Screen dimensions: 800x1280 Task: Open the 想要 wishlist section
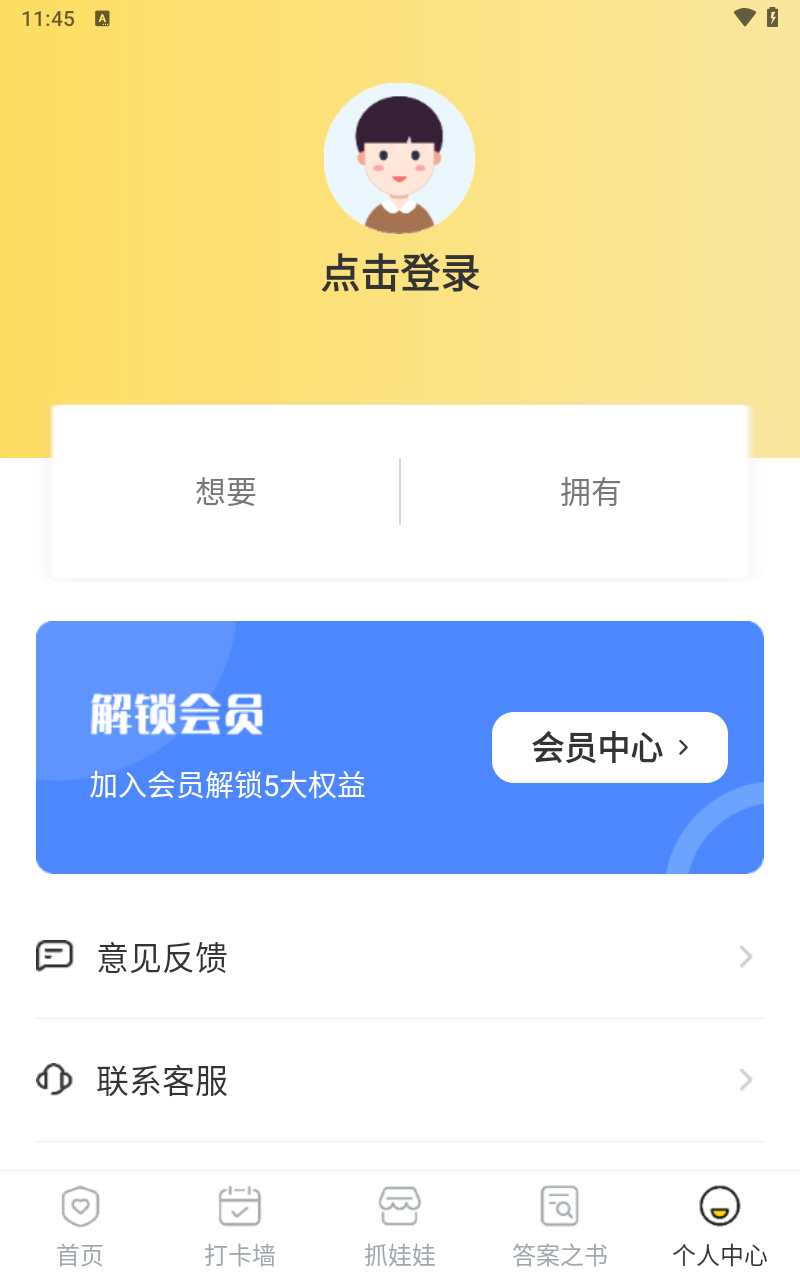point(226,492)
